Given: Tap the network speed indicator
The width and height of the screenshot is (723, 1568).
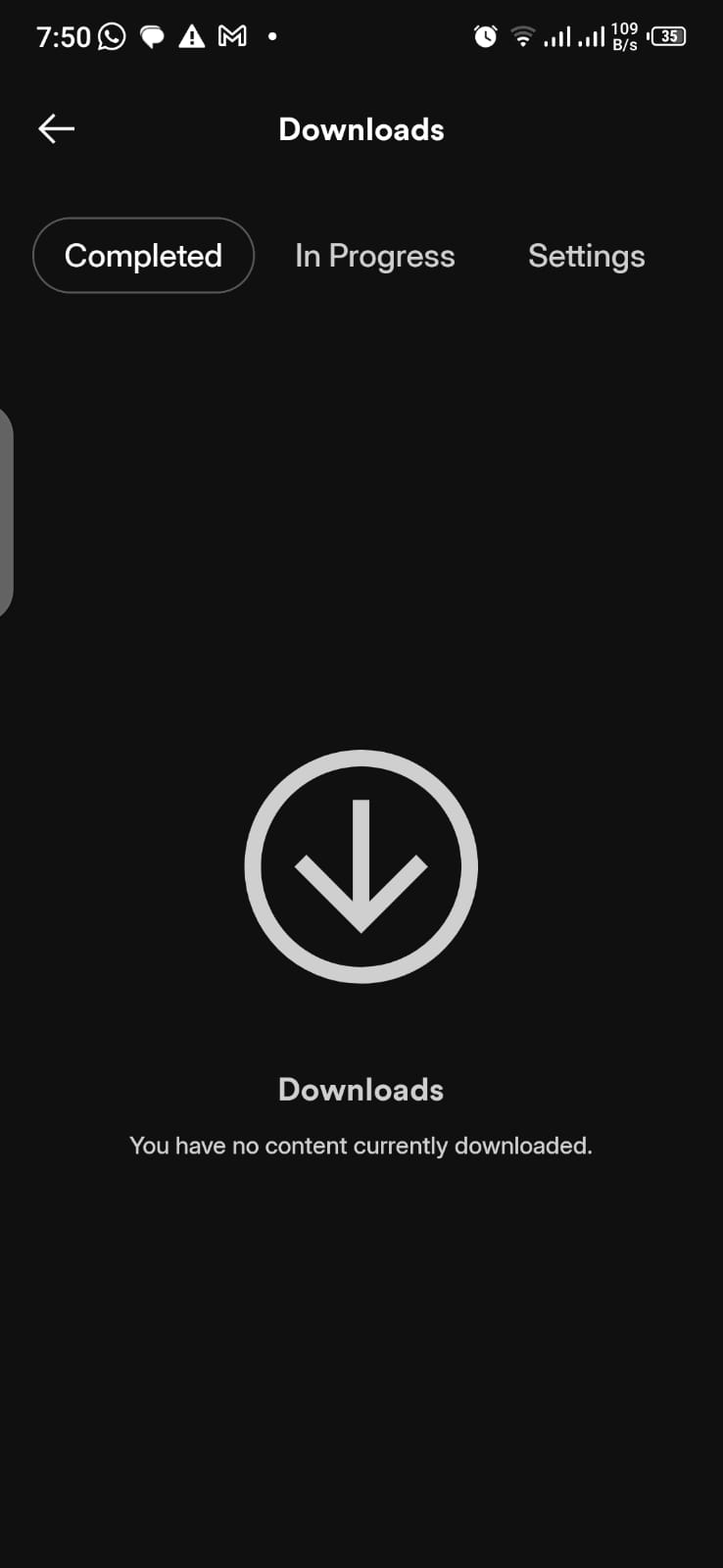Looking at the screenshot, I should click(x=624, y=36).
